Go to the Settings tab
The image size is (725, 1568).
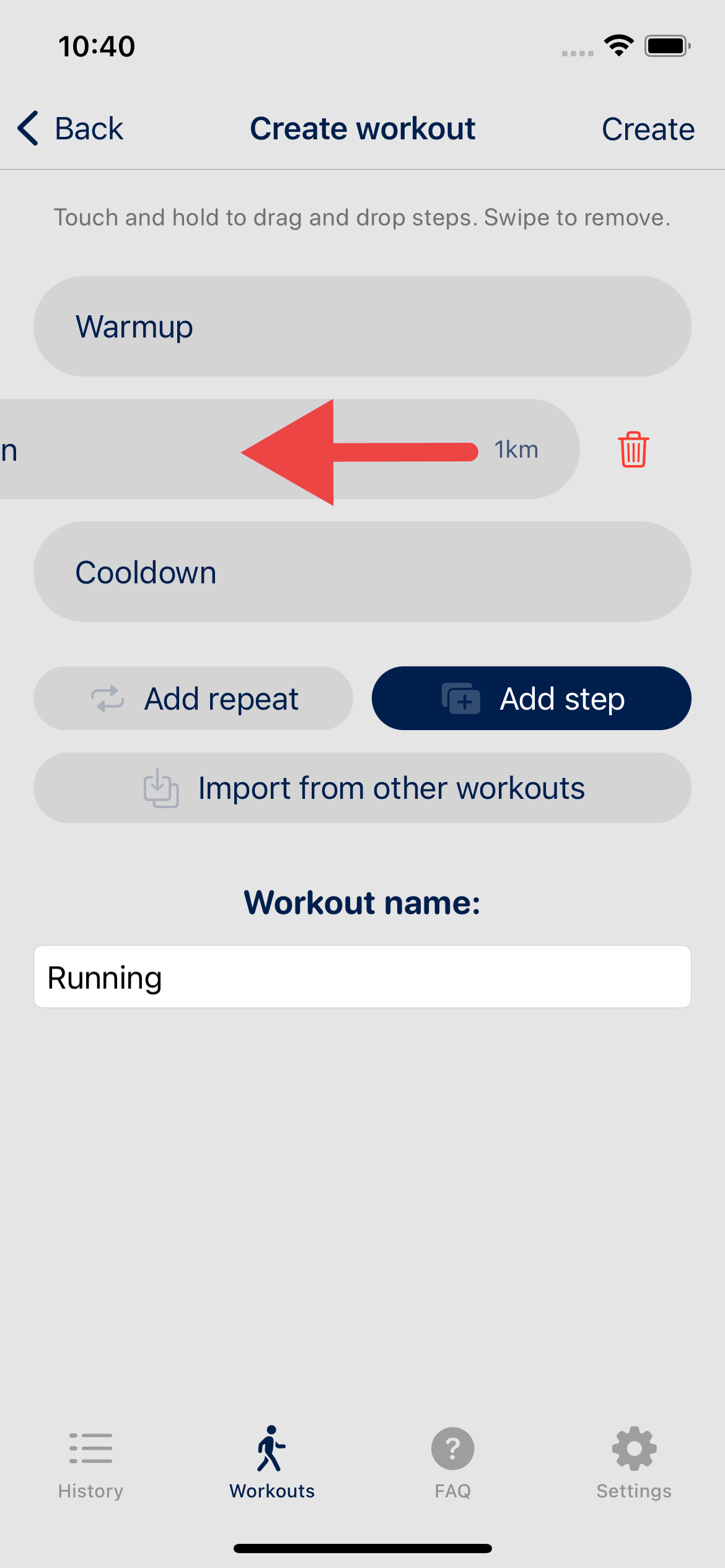pos(634,1465)
